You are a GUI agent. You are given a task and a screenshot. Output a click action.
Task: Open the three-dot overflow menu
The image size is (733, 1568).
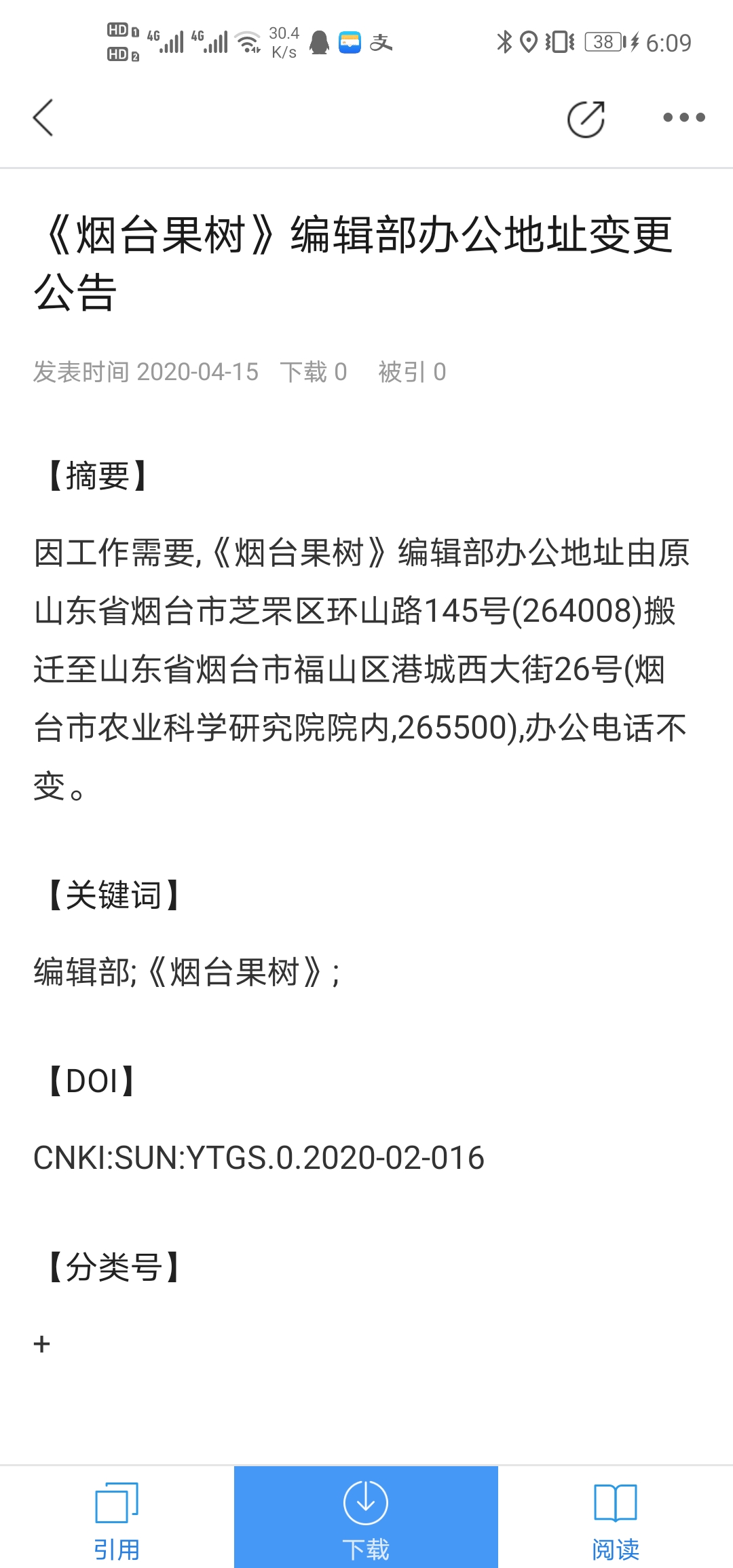tap(683, 117)
